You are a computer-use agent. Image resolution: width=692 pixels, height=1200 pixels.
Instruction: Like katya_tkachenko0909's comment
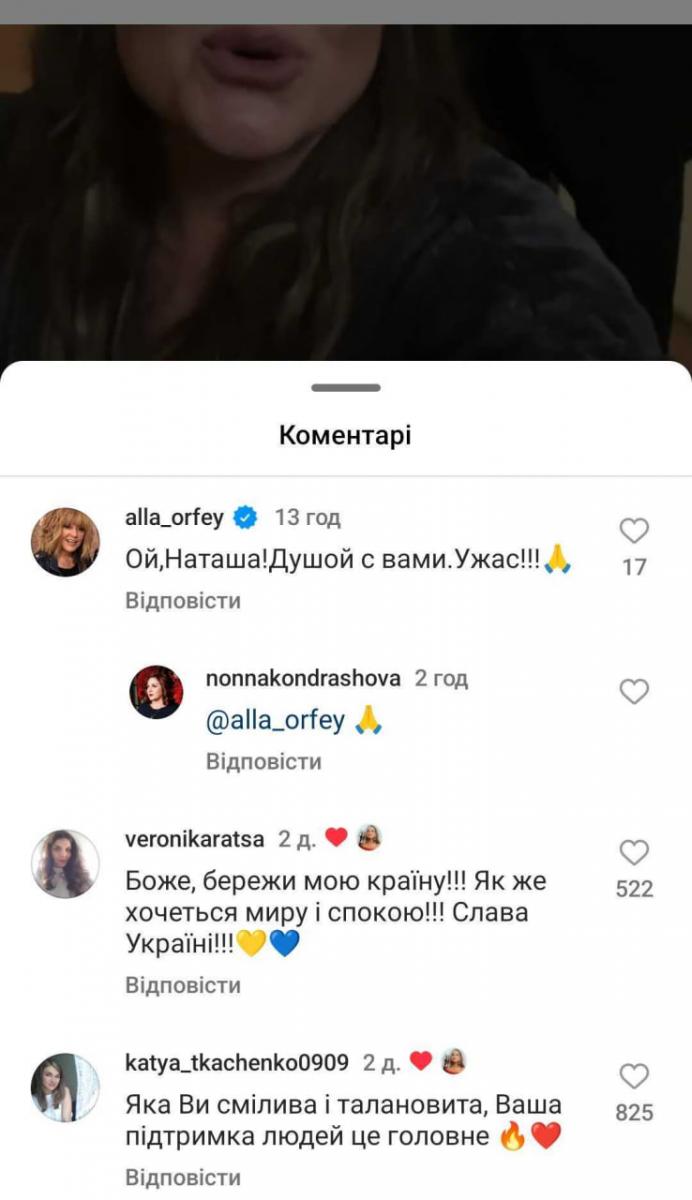click(634, 1076)
